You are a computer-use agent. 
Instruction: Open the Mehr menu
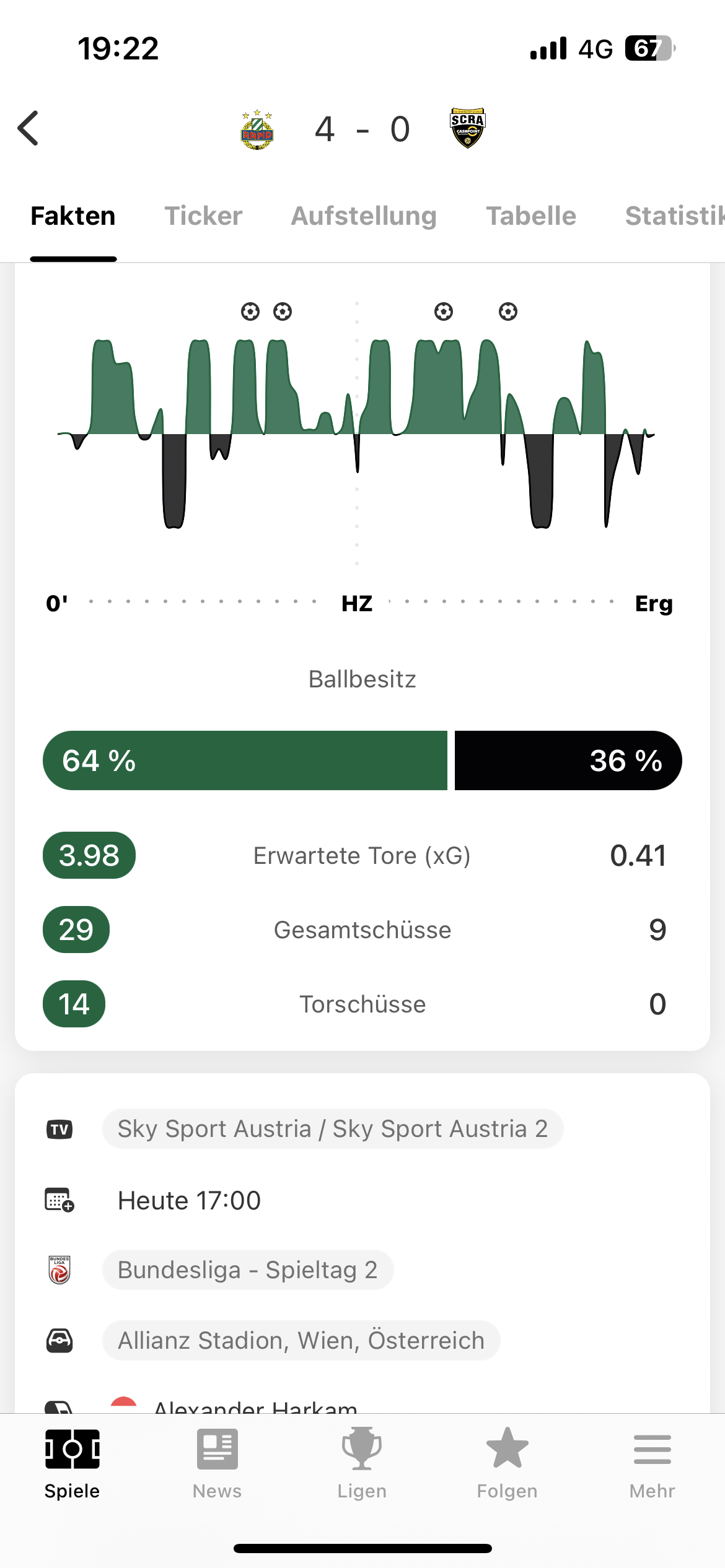[x=652, y=1464]
